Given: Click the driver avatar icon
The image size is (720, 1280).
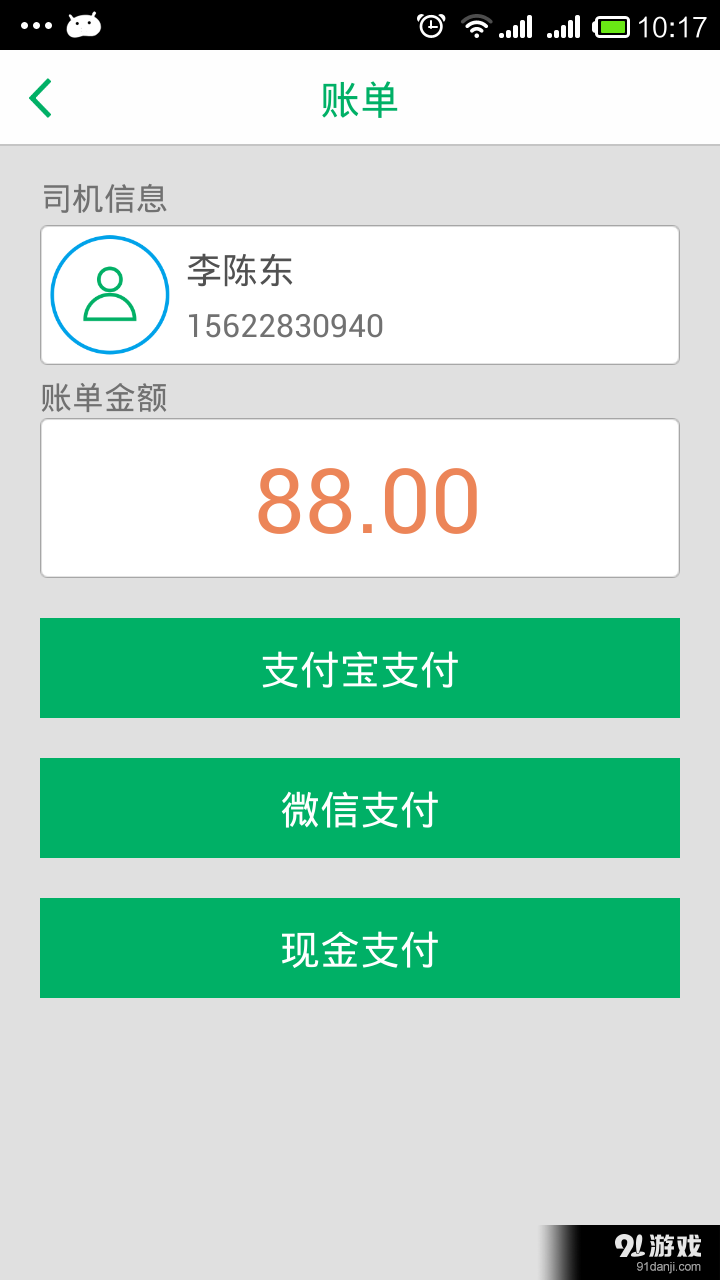Looking at the screenshot, I should click(x=109, y=294).
